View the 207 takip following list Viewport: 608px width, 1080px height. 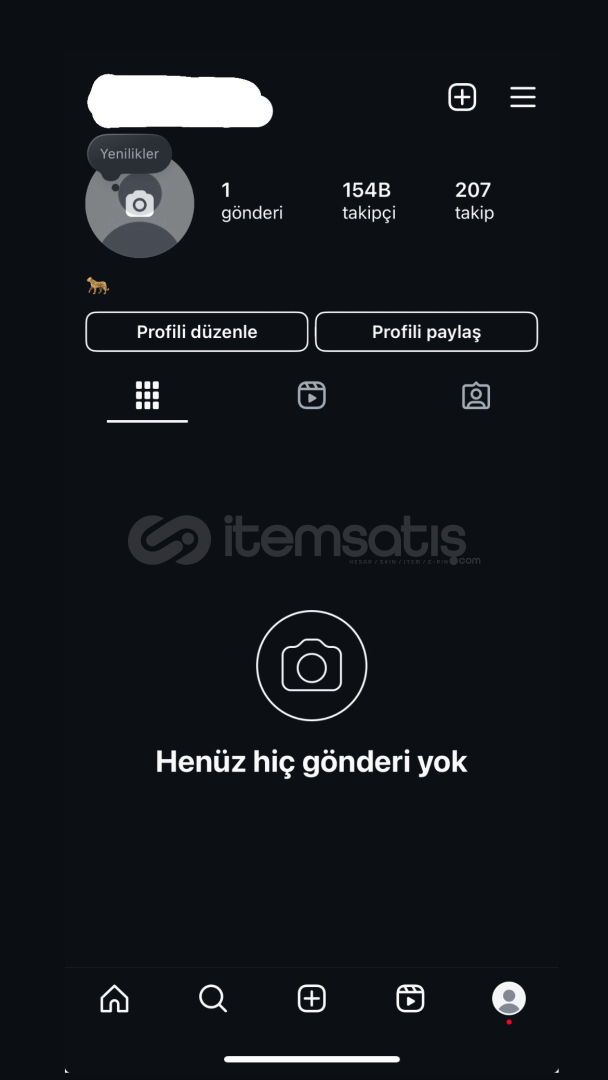[474, 201]
